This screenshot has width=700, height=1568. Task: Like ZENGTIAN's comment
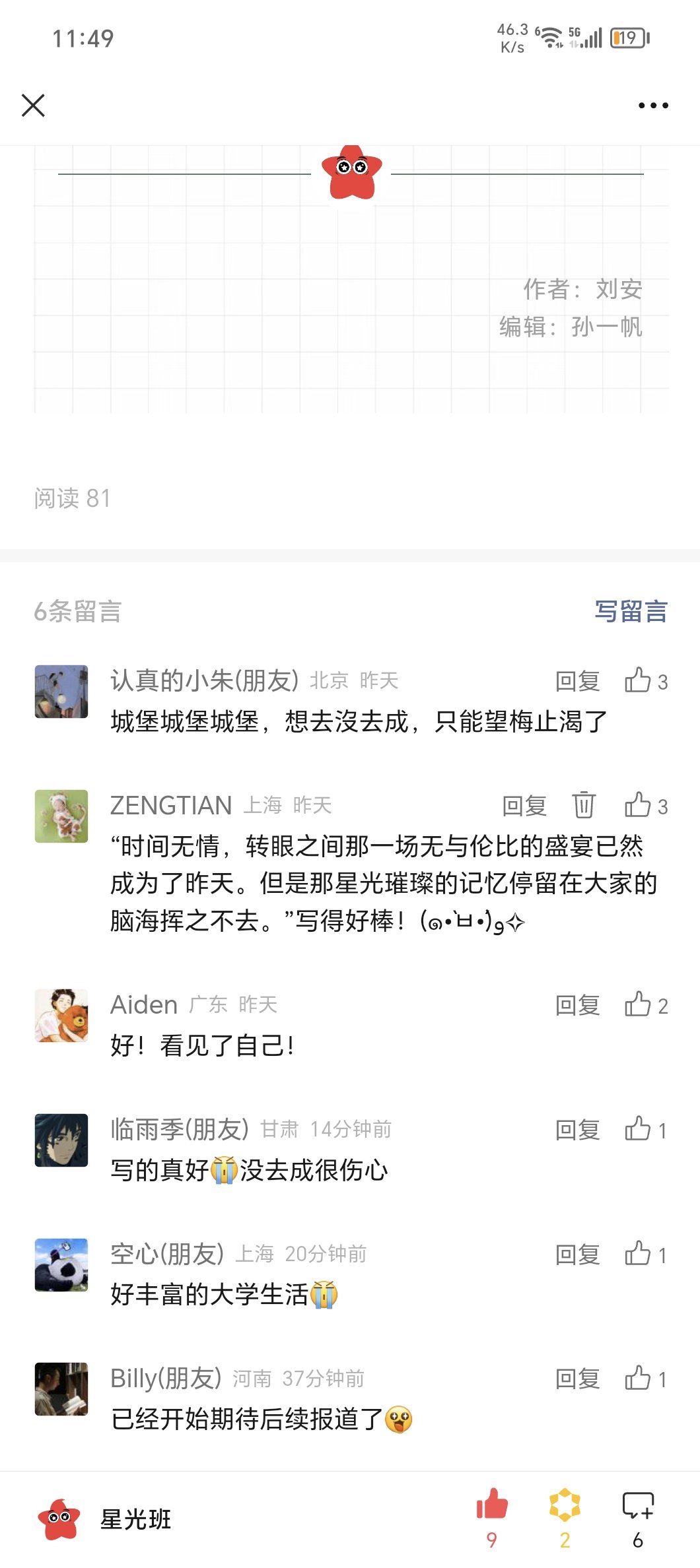coord(639,805)
